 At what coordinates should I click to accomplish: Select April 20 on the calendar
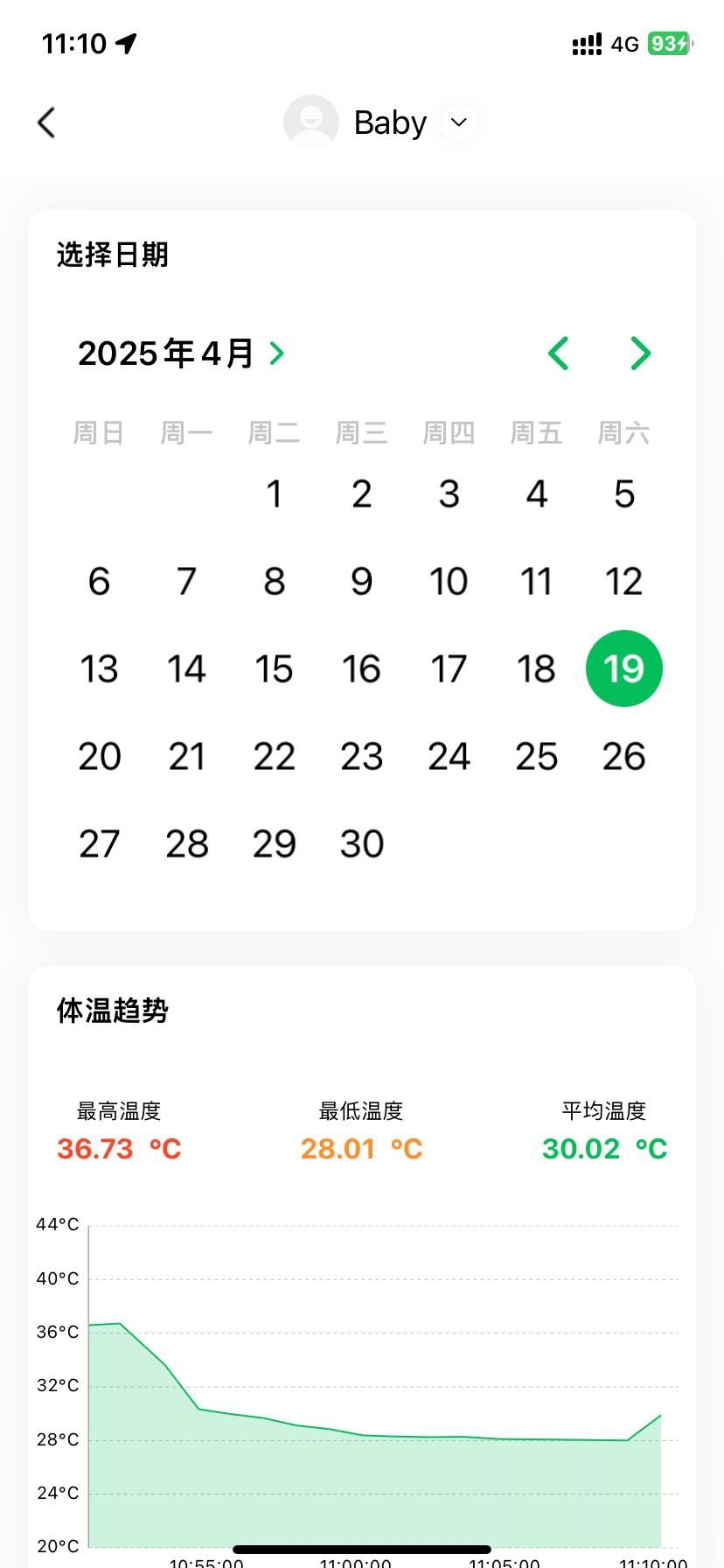coord(100,757)
